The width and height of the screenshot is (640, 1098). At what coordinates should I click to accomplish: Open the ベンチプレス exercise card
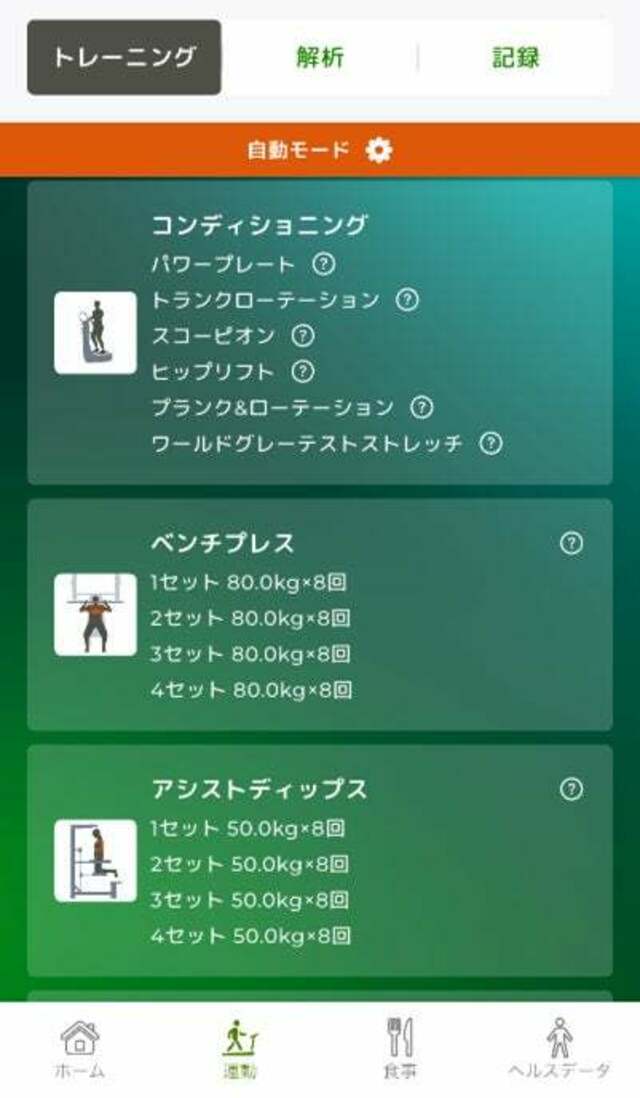click(320, 615)
